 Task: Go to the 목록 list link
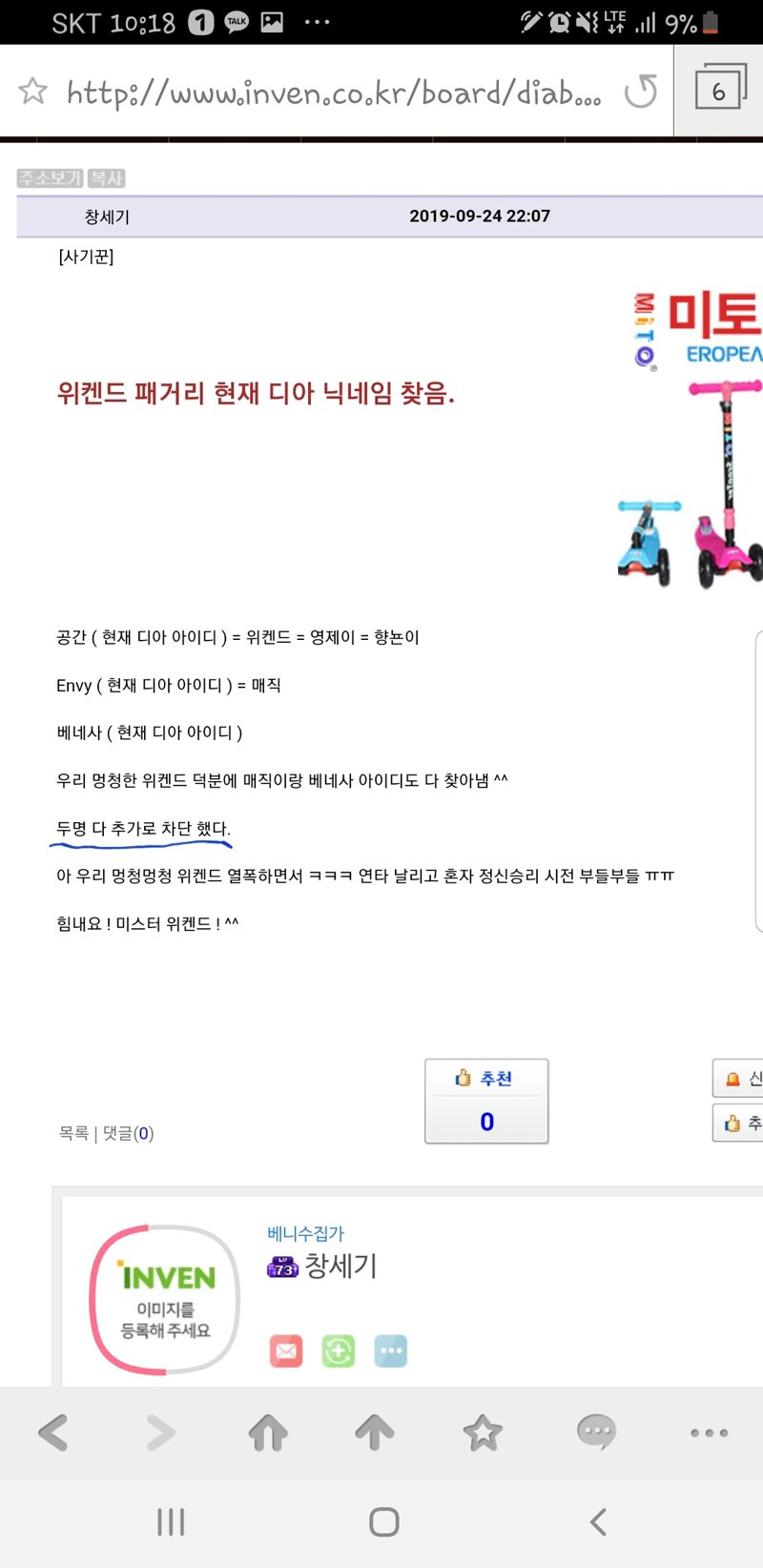coord(73,1133)
